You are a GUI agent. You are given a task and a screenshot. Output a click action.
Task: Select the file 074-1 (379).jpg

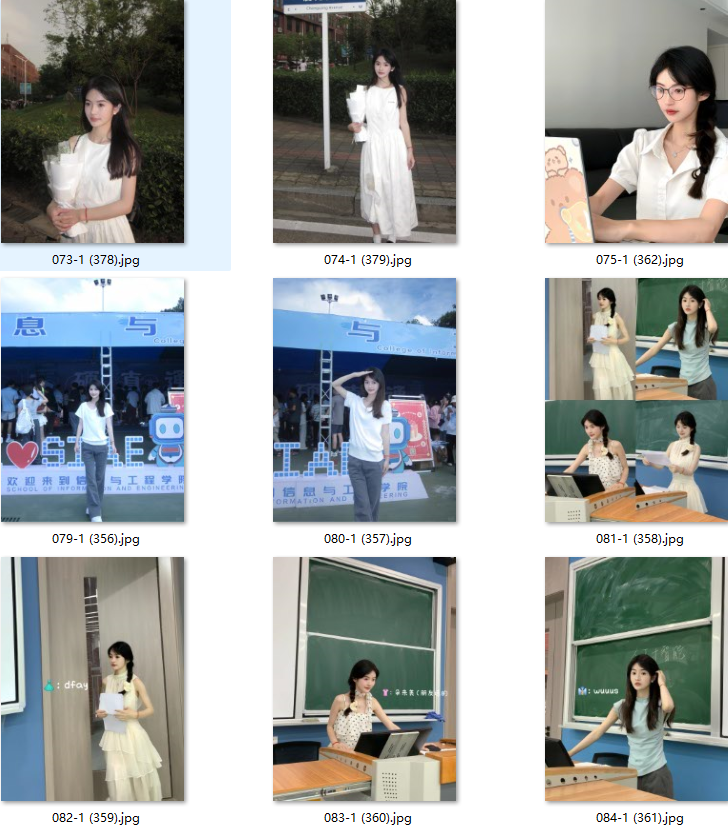pos(364,121)
